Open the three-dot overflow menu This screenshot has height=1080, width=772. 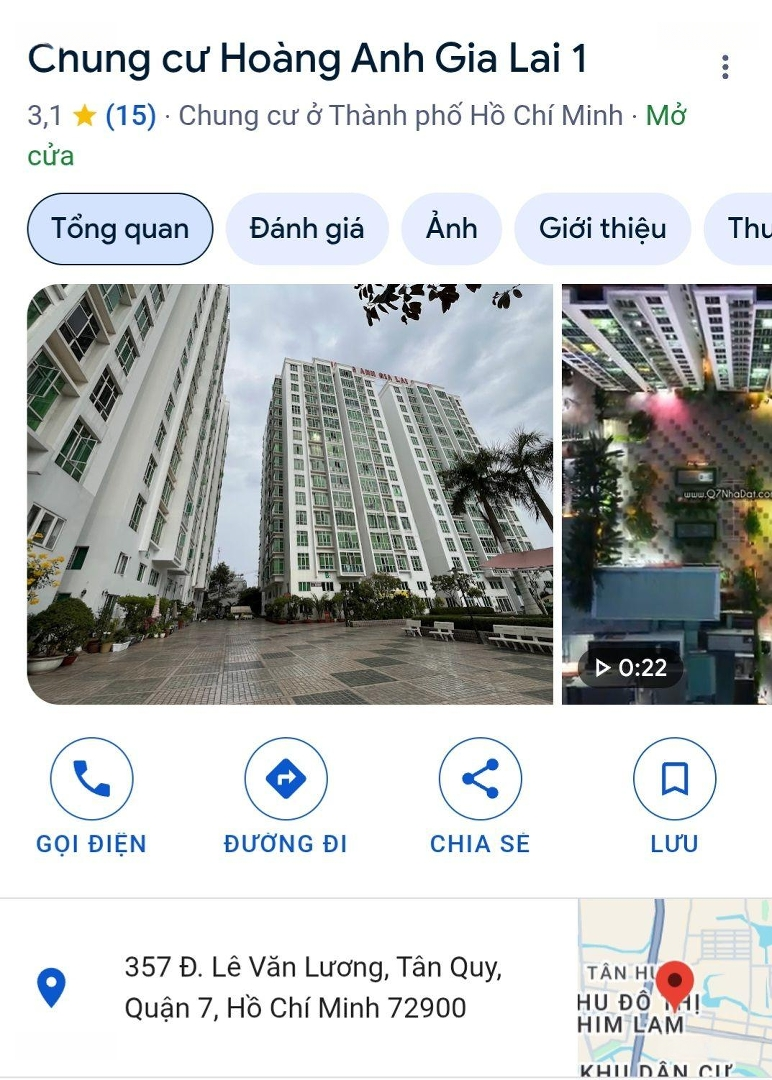[x=725, y=64]
